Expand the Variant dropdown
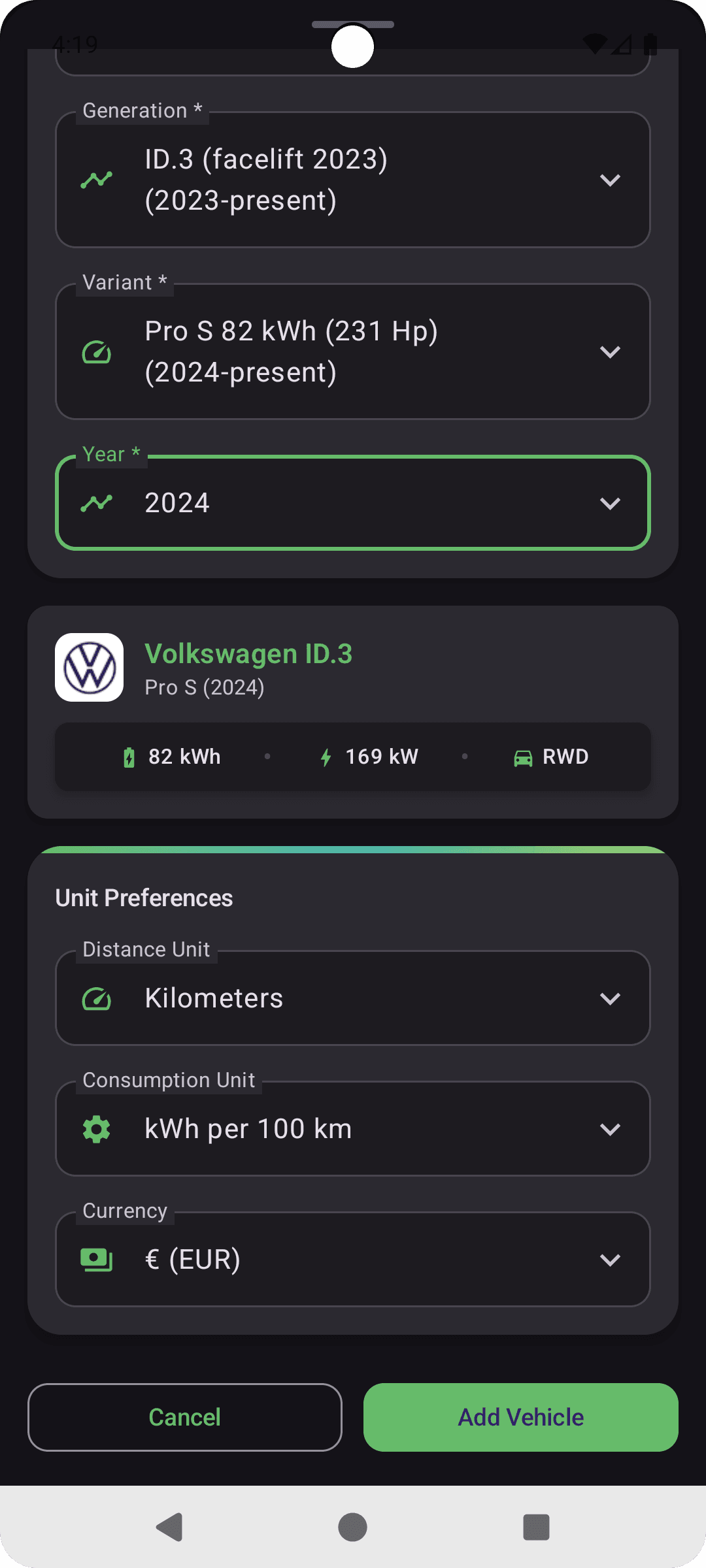The height and width of the screenshot is (1568, 706). 353,351
